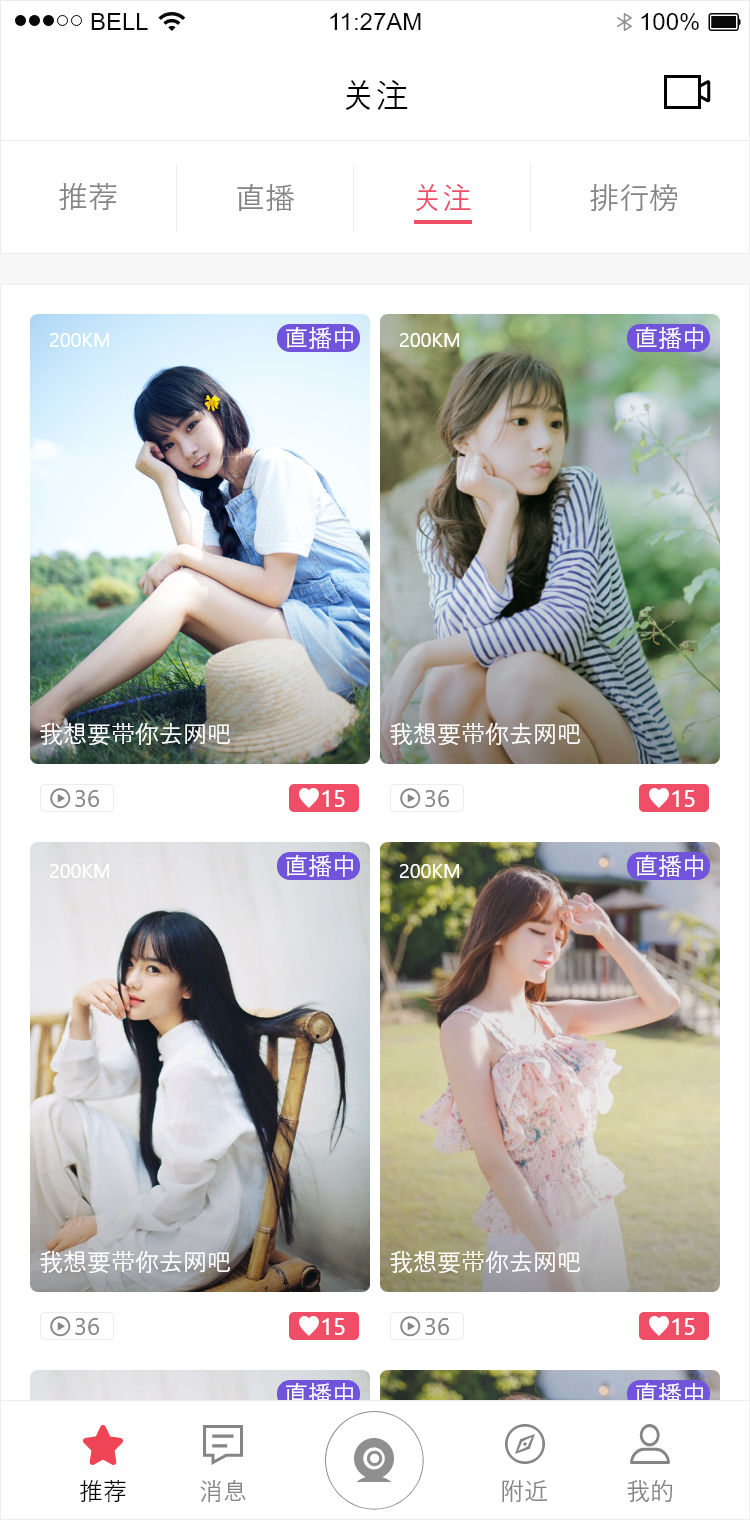Open the live card with the floral top girl
The image size is (750, 1520).
coord(550,1067)
